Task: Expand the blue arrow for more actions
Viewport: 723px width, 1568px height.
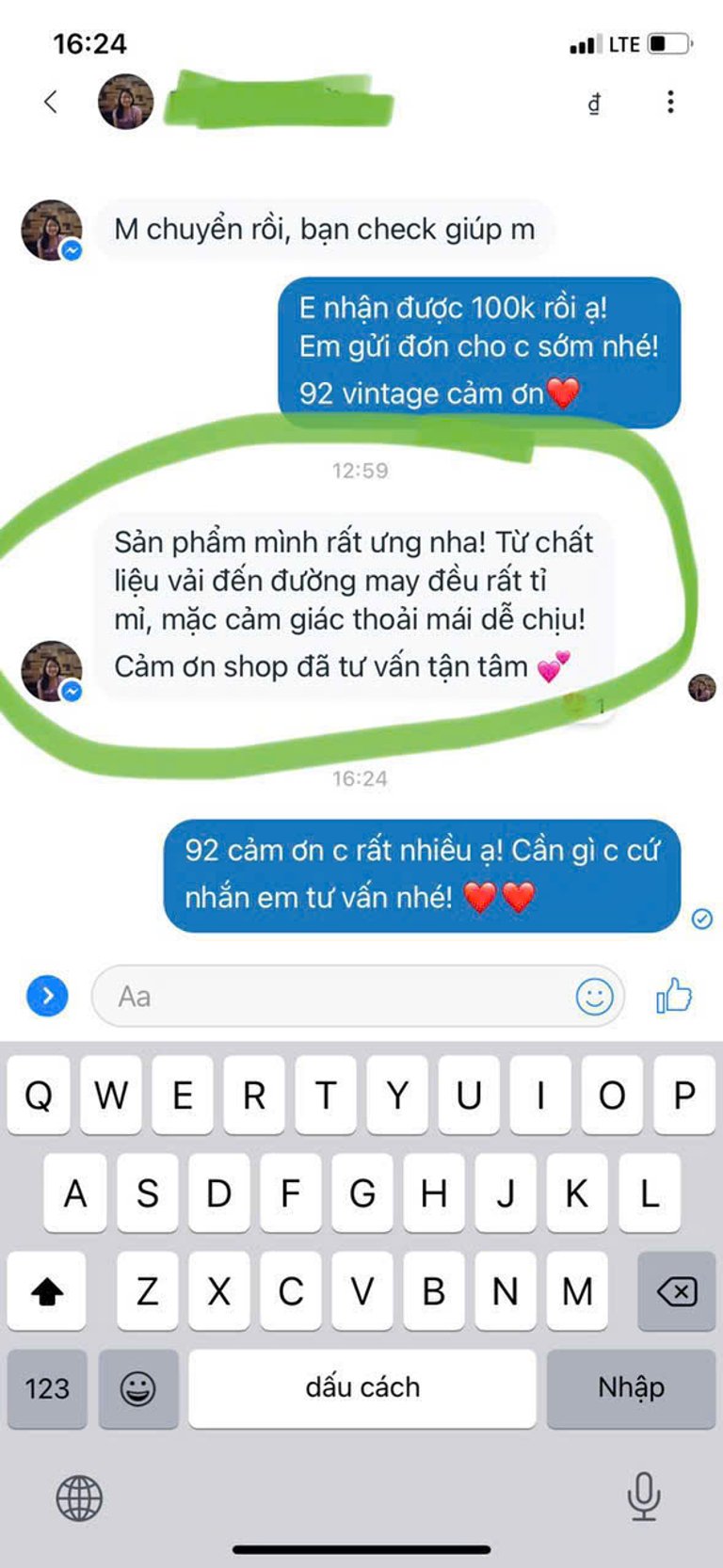Action: [x=48, y=996]
